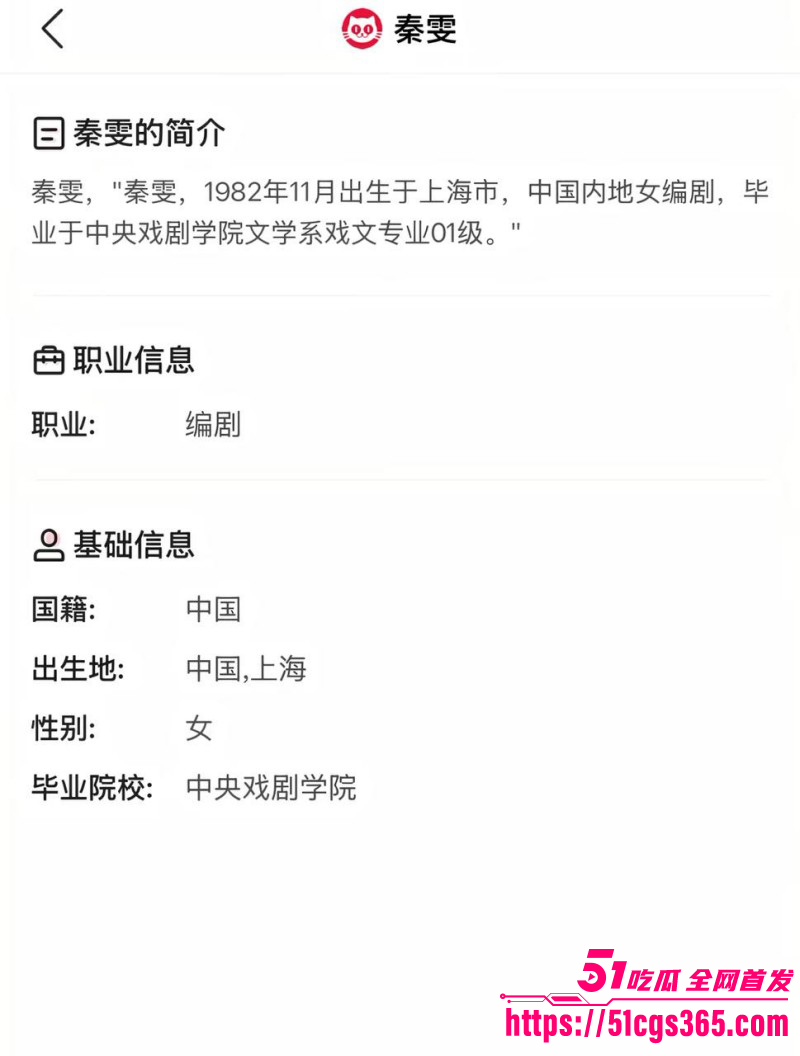Tap the person icon beside 基础信息
800x1056 pixels.
click(46, 545)
